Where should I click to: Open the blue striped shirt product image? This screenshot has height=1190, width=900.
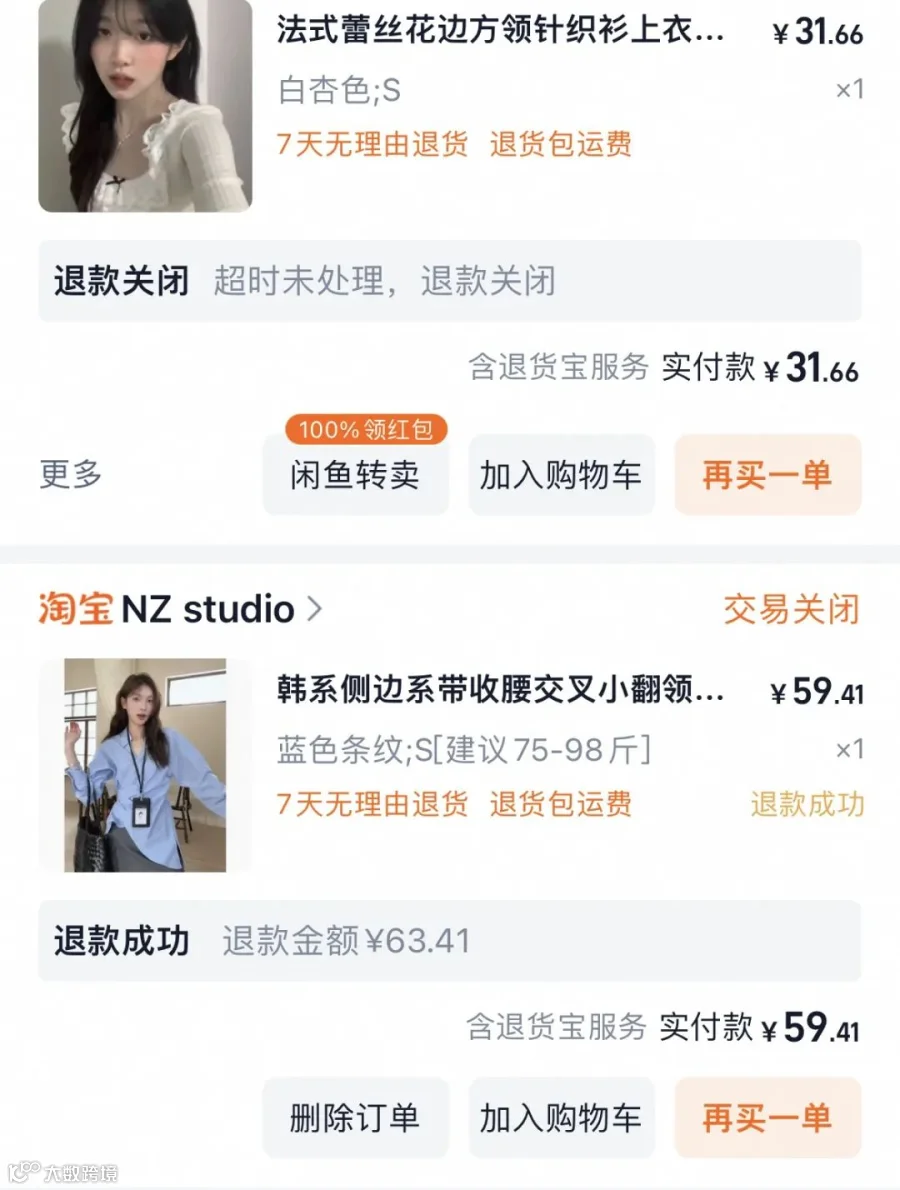point(145,765)
